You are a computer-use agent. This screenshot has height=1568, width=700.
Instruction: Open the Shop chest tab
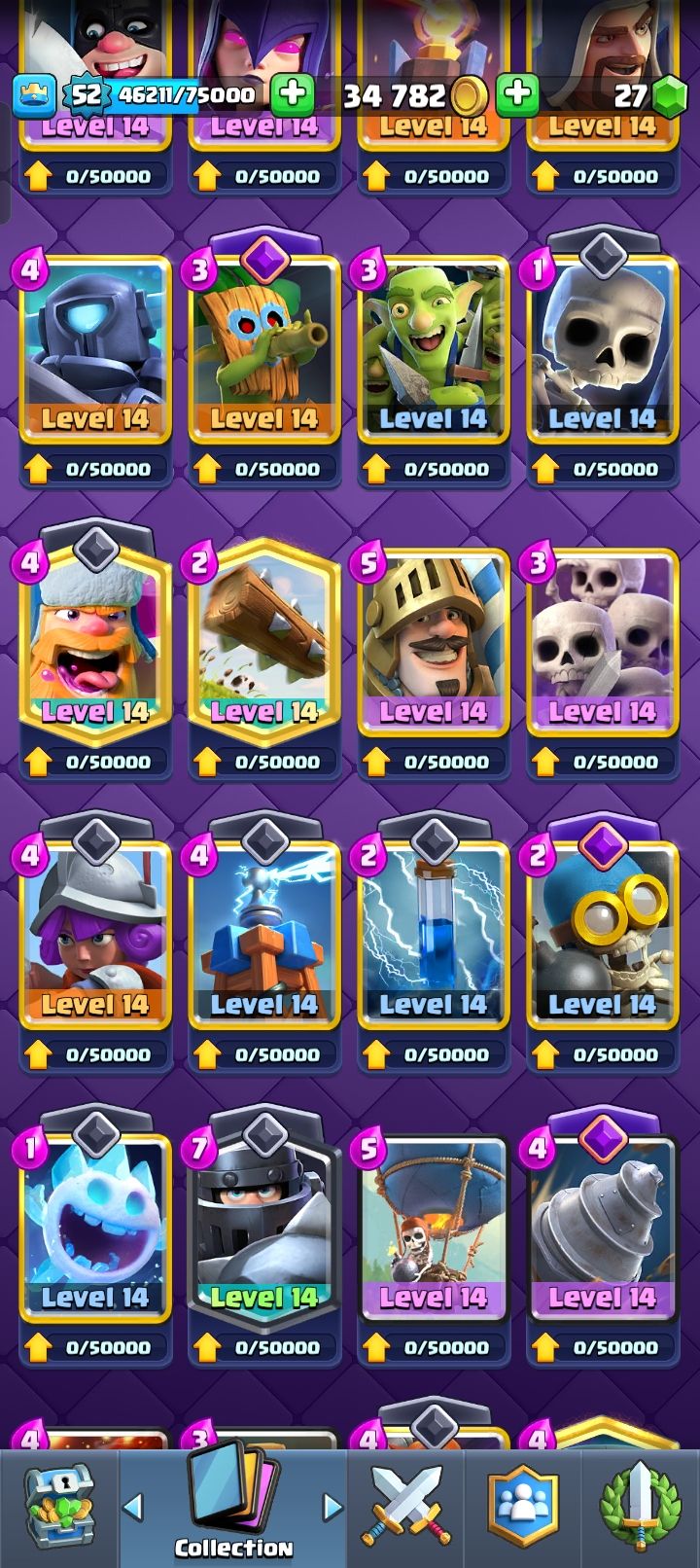pos(58,1510)
